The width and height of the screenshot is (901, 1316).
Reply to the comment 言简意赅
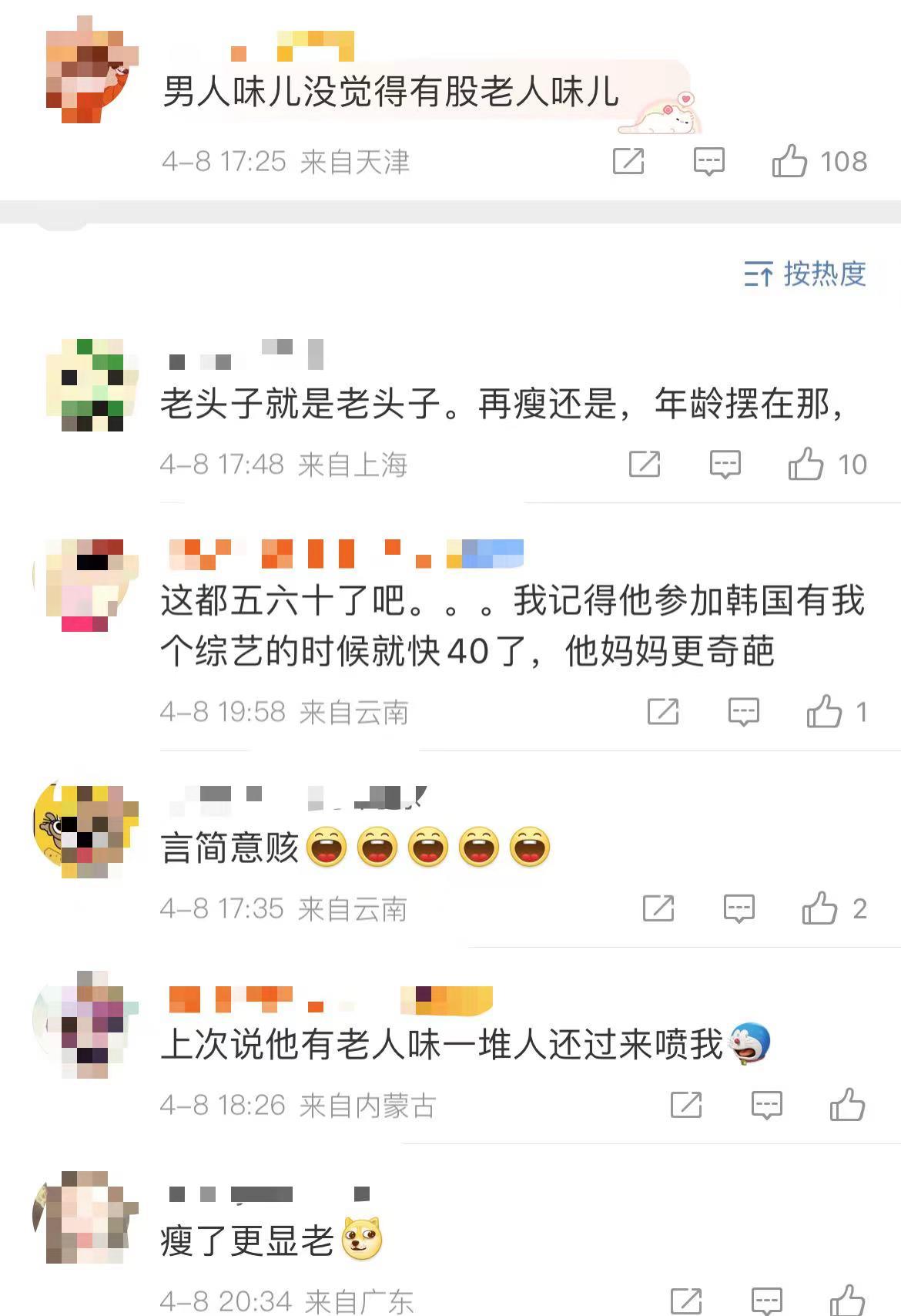739,909
